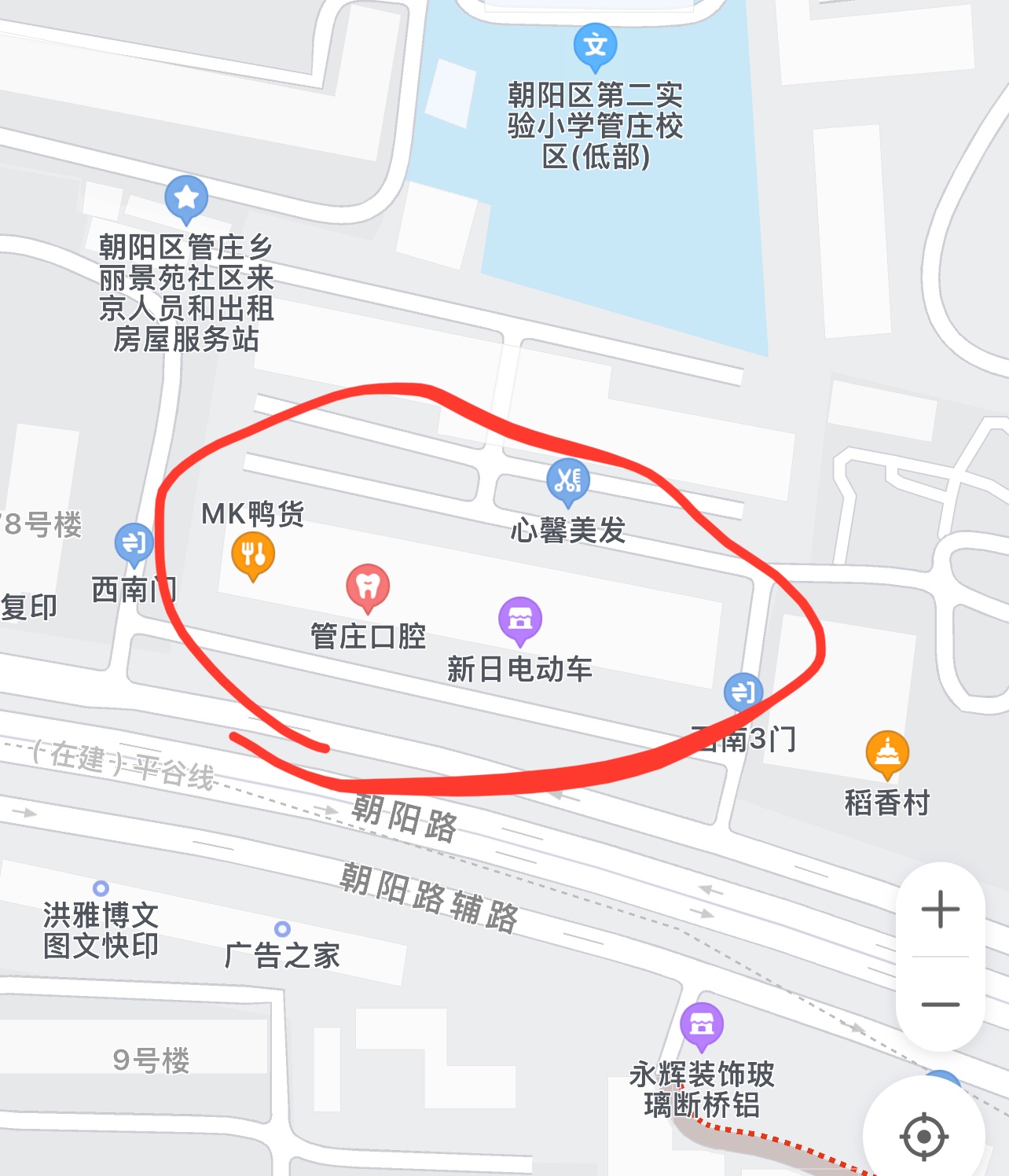Zoom in with the plus button
The height and width of the screenshot is (1176, 1009).
pos(940,910)
